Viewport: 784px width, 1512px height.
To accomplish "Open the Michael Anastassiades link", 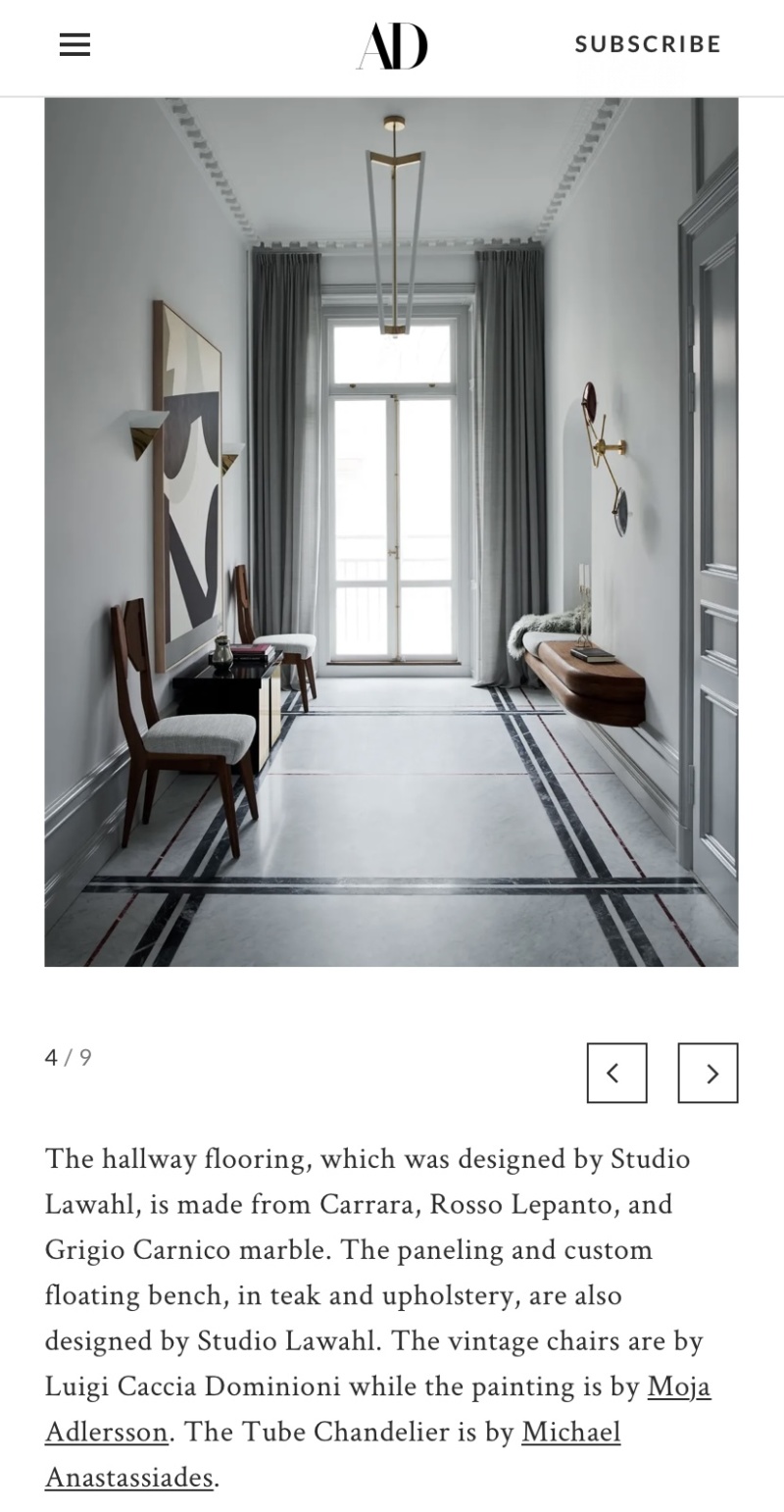I will click(570, 1433).
